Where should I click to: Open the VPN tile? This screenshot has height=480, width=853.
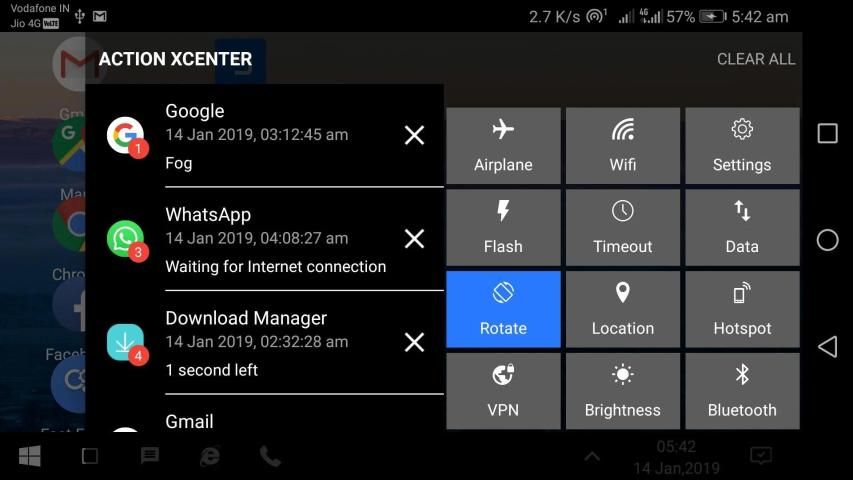[503, 391]
